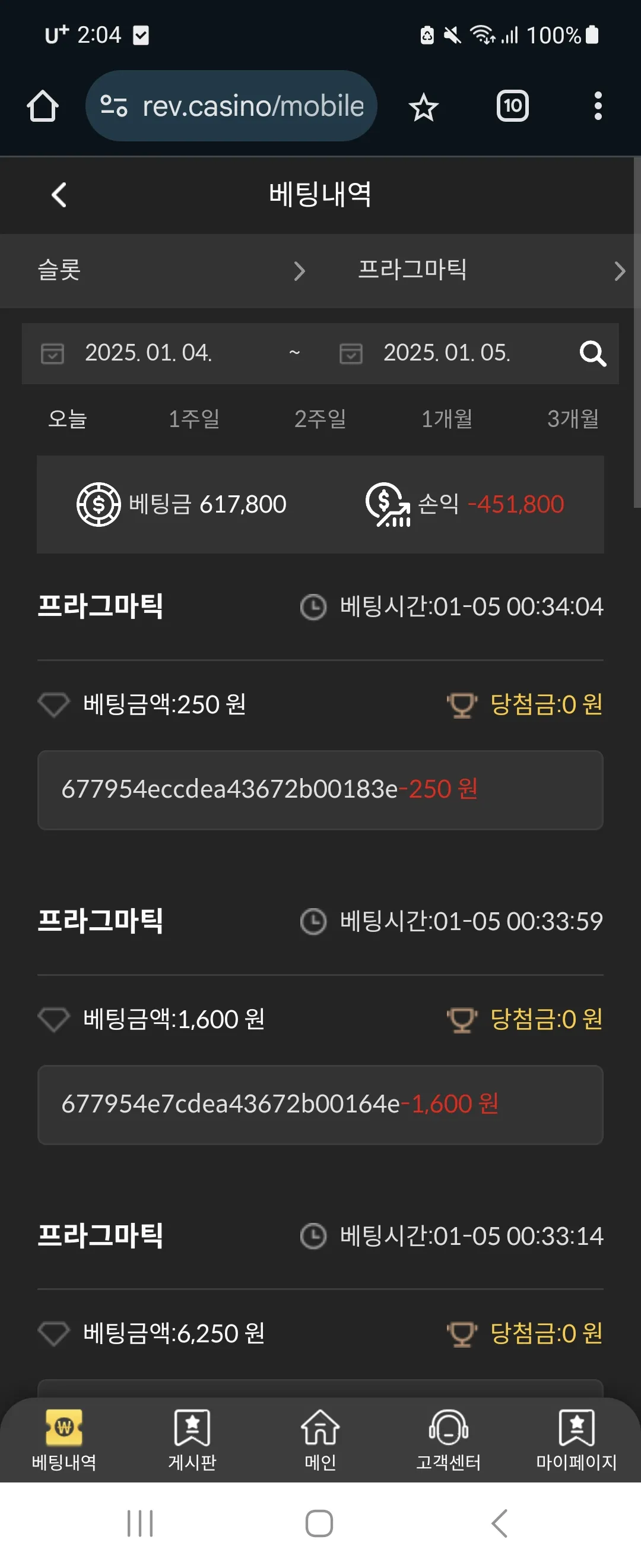Select the 1주일 period filter
The image size is (641, 1568).
[194, 419]
